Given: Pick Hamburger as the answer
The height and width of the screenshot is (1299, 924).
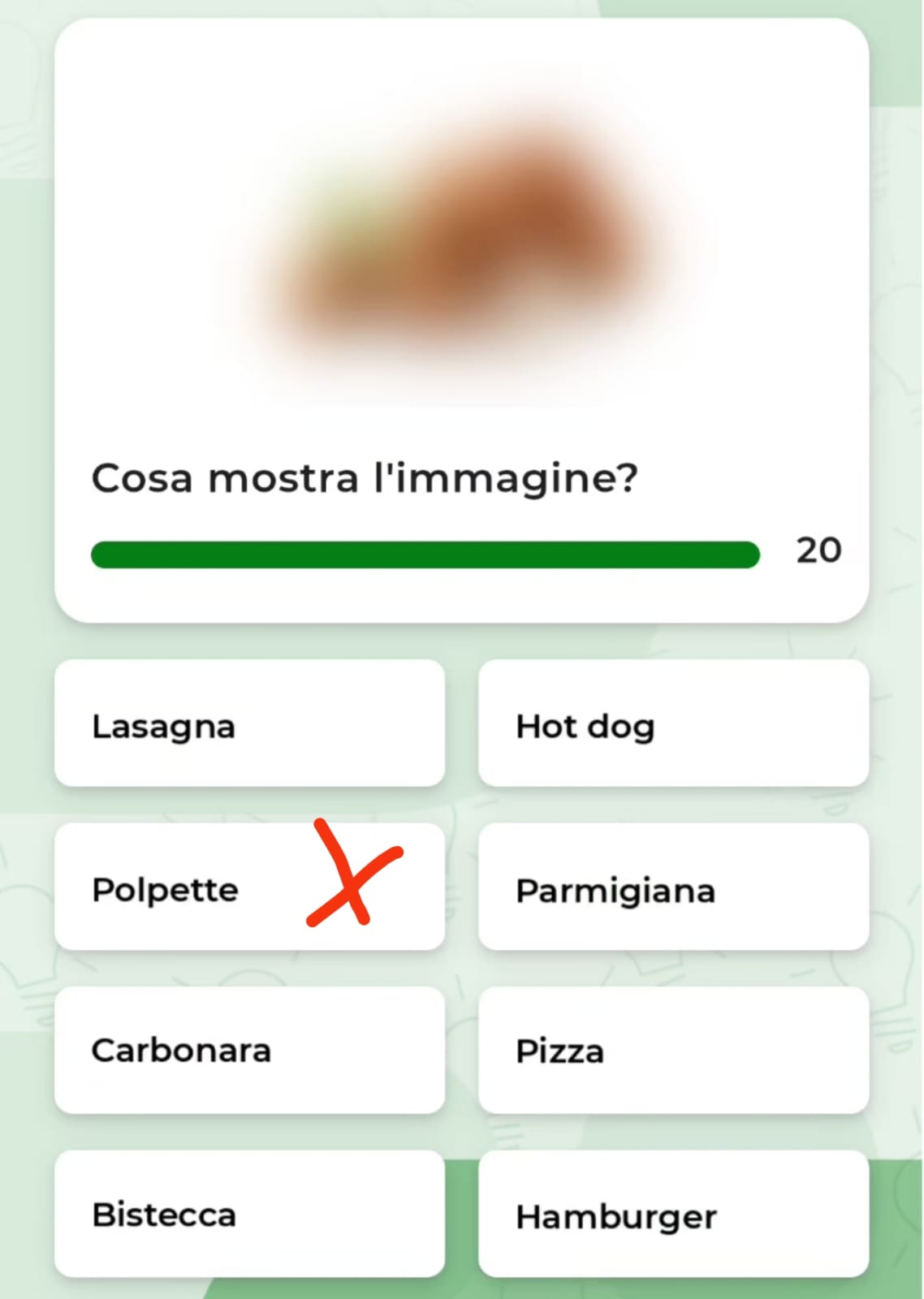Looking at the screenshot, I should click(673, 1214).
